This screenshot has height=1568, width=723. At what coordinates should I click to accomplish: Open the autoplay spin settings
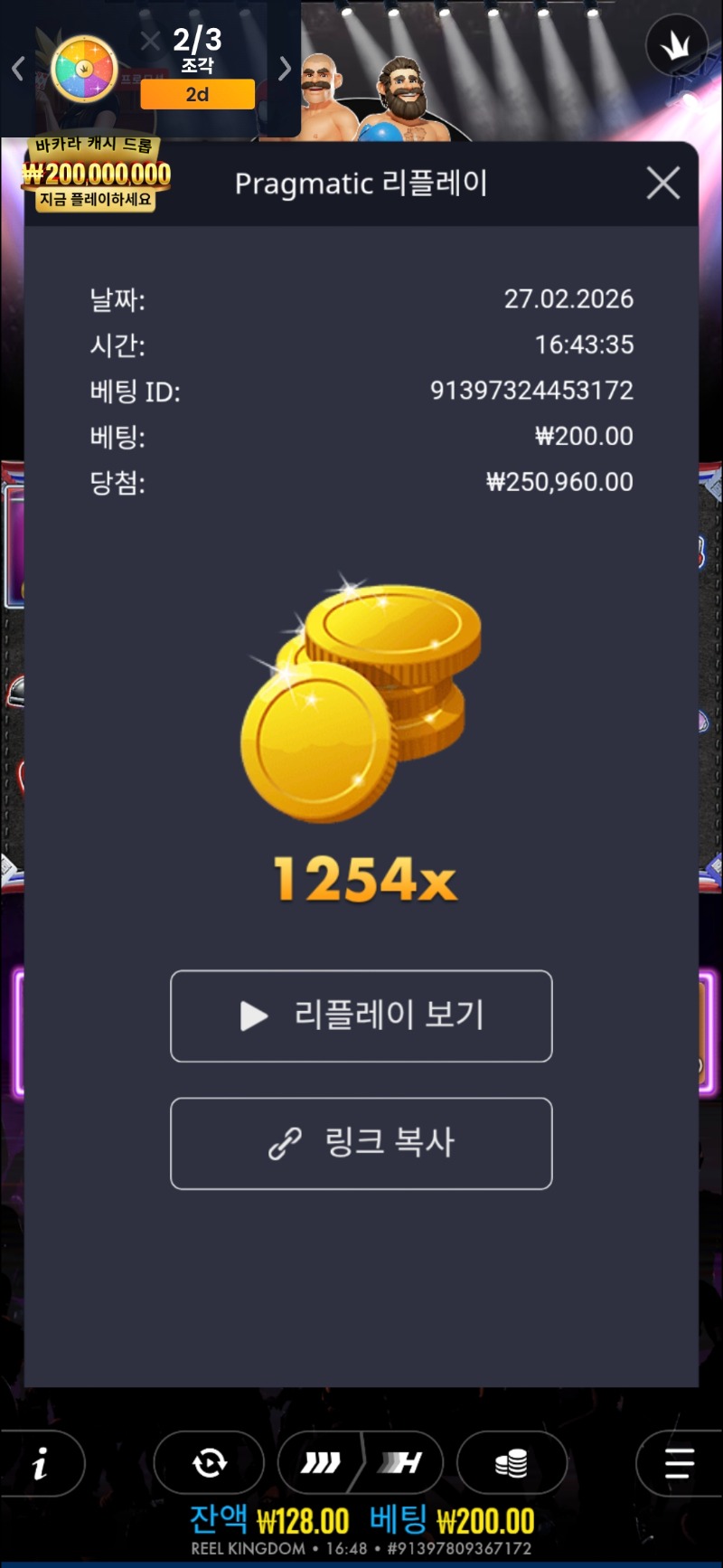(209, 1463)
